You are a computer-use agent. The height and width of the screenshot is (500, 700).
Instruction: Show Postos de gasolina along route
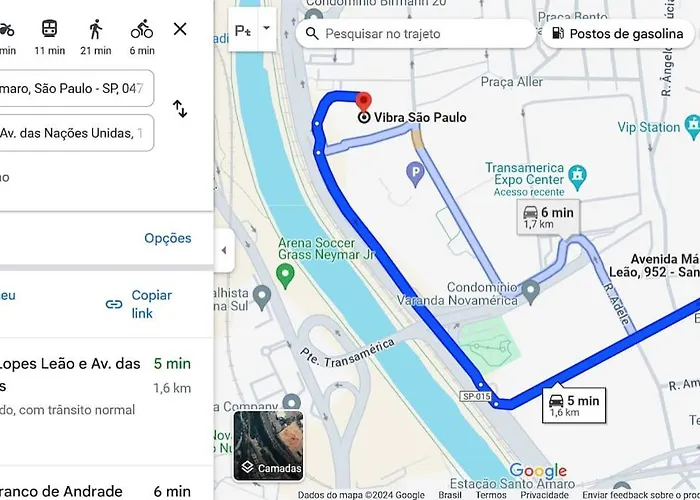(x=619, y=33)
